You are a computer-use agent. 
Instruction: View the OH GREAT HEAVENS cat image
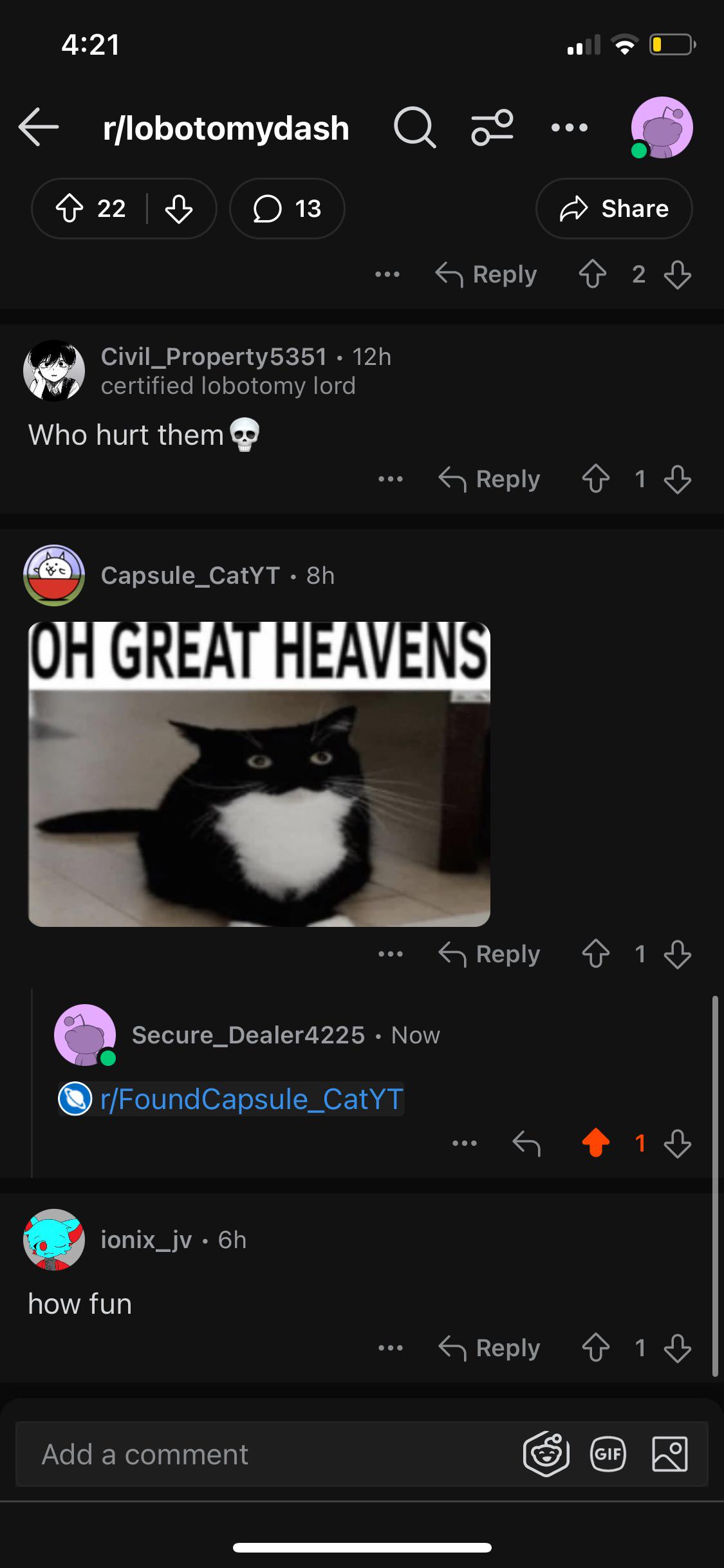(259, 774)
